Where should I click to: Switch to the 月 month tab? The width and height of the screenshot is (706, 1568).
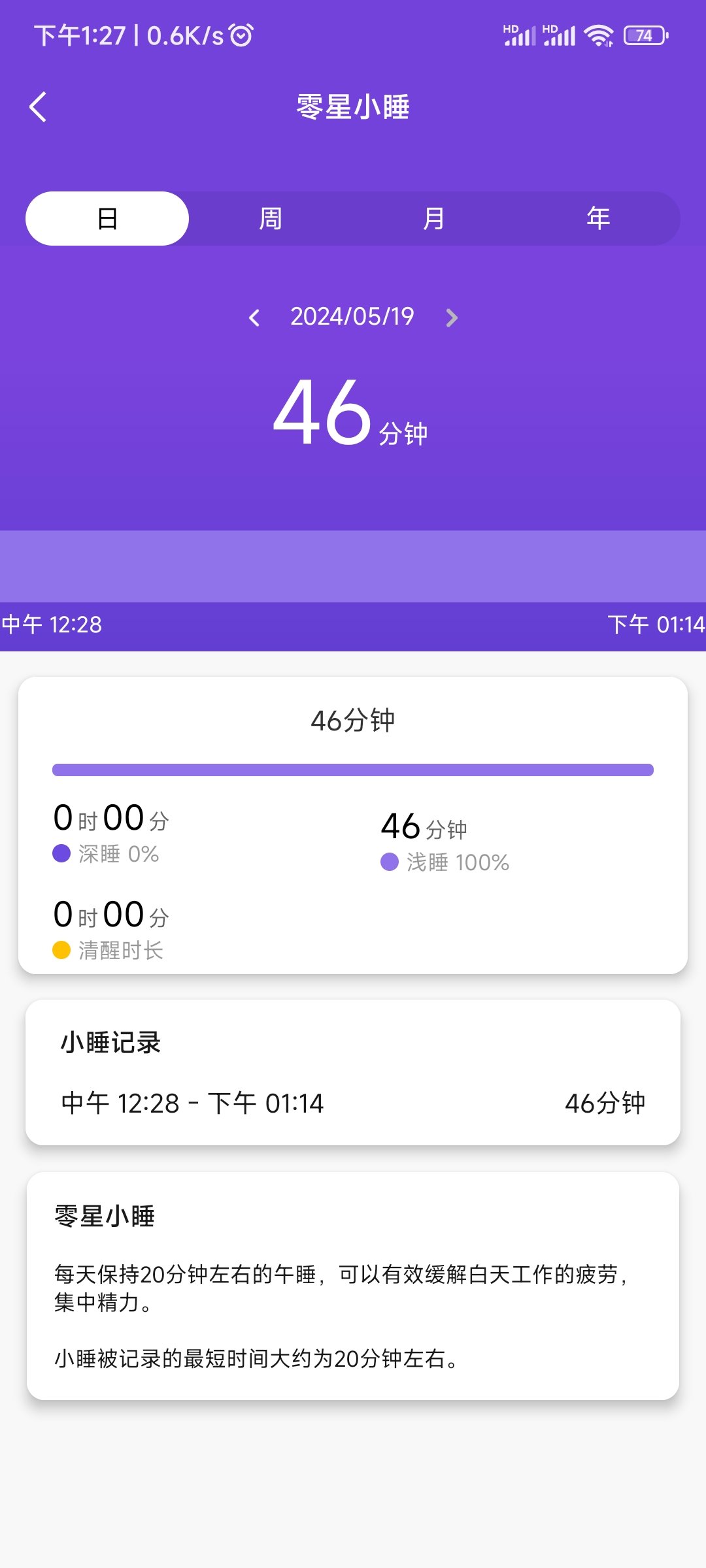click(434, 218)
